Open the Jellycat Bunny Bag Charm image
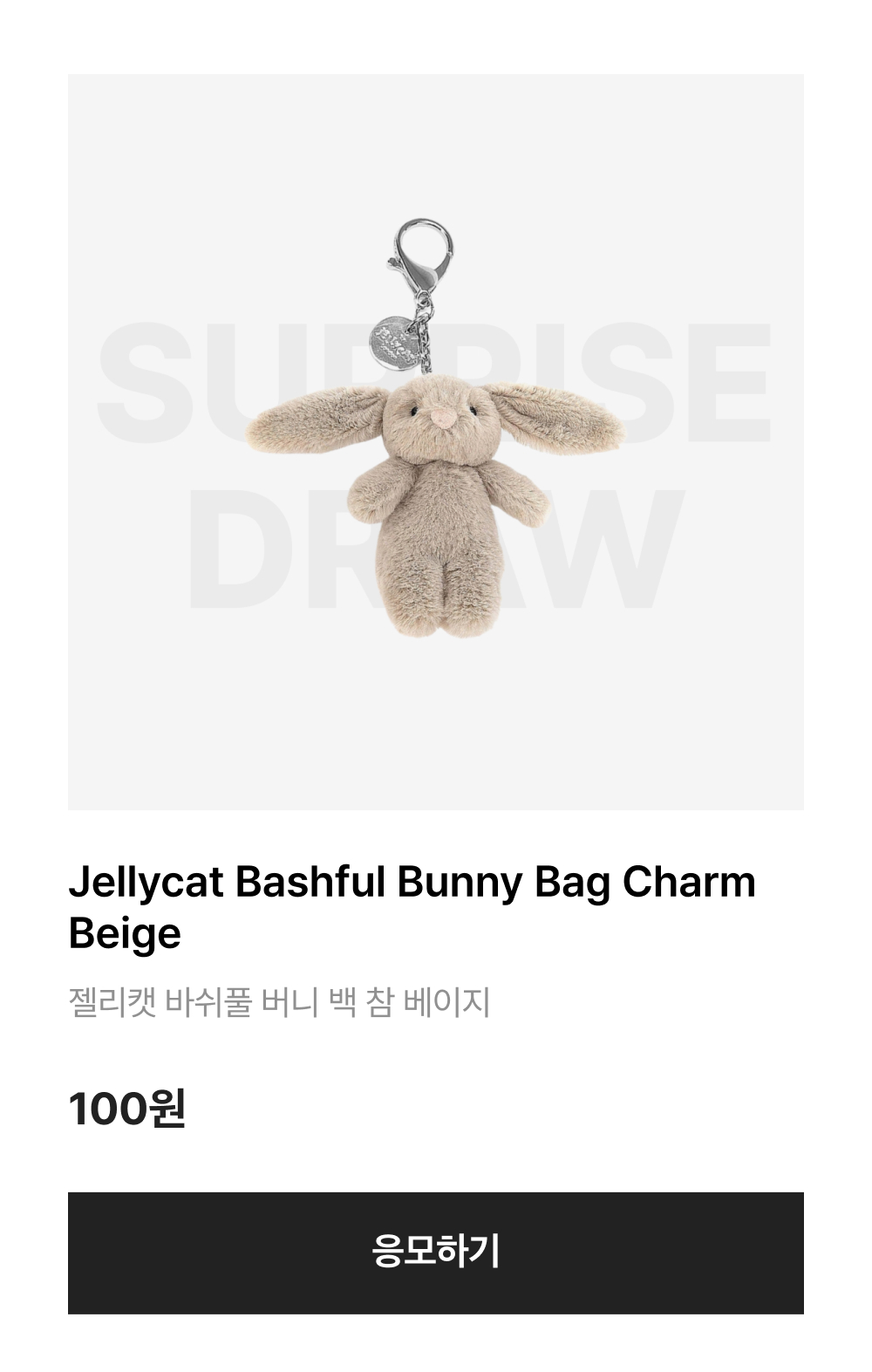872x1372 pixels. (x=436, y=442)
